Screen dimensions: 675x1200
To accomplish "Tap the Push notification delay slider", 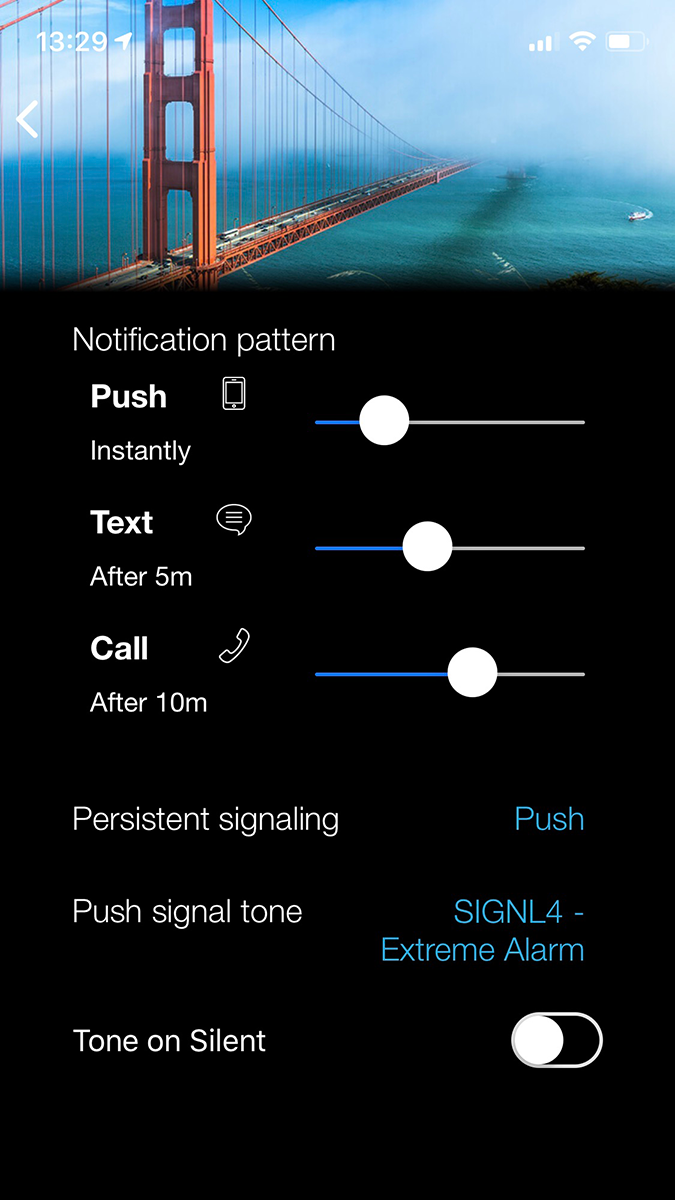I will click(450, 422).
